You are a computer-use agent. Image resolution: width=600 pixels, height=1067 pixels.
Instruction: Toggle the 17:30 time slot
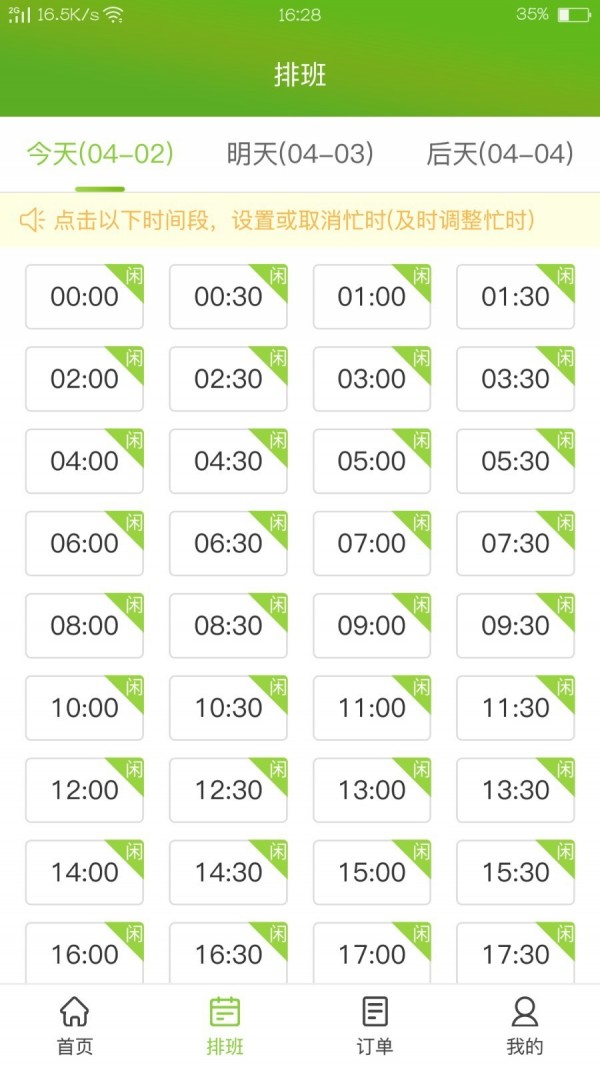coord(516,953)
